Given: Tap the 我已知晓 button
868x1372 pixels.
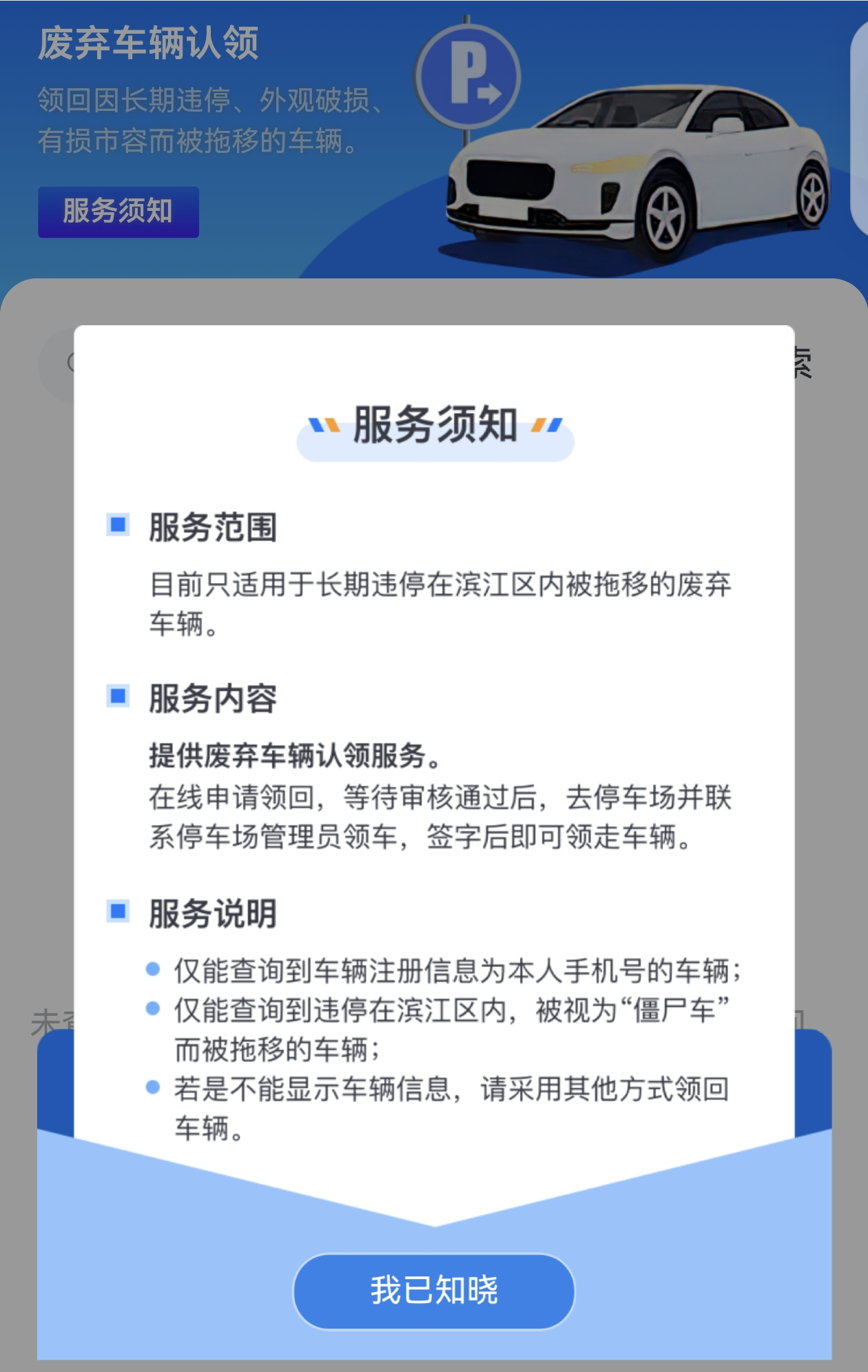Looking at the screenshot, I should [x=434, y=1291].
